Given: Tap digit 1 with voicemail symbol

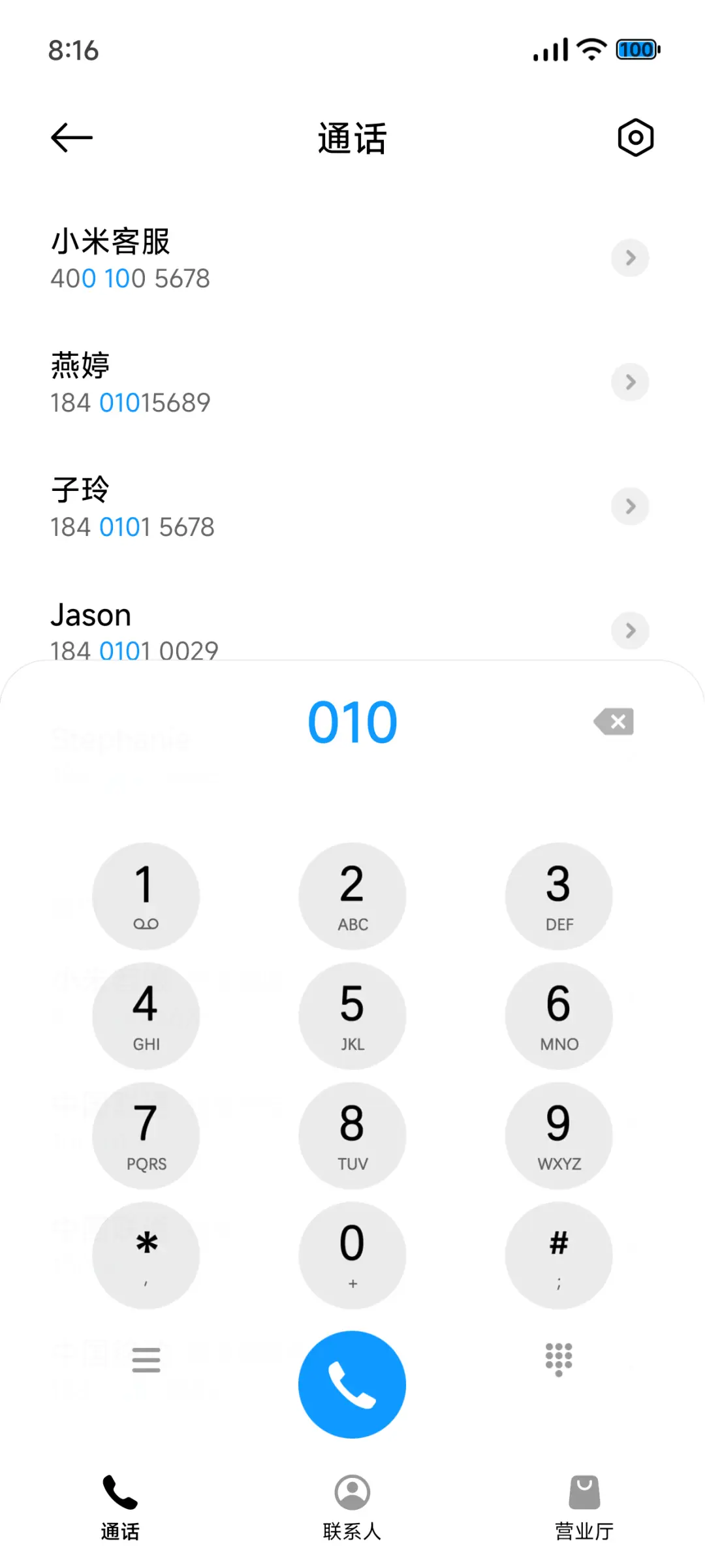Looking at the screenshot, I should [146, 896].
